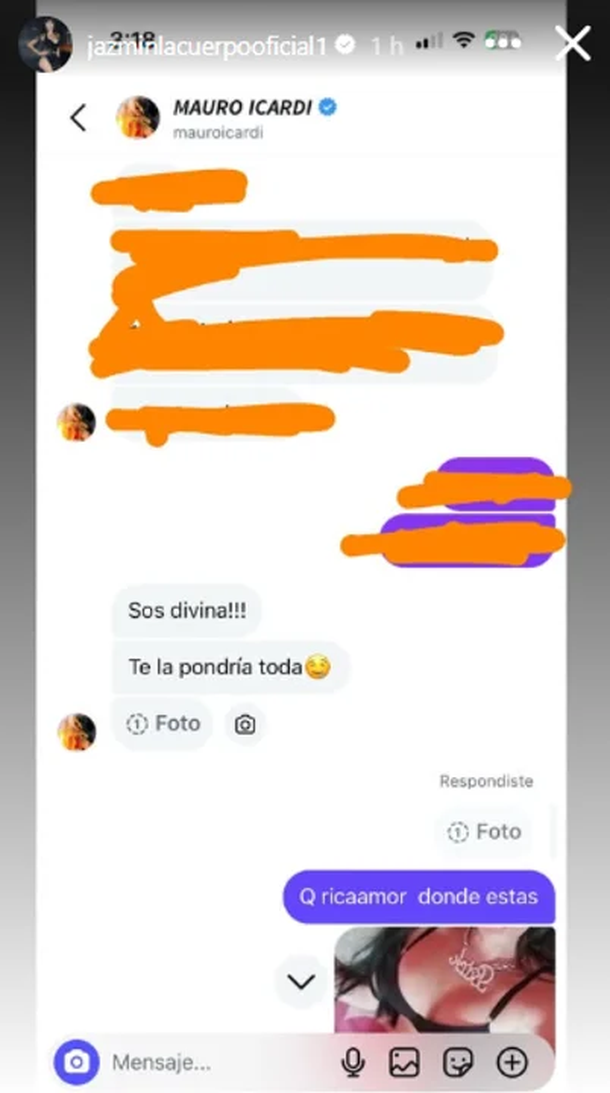
Task: Tap the story author's profile picture
Action: [45, 45]
